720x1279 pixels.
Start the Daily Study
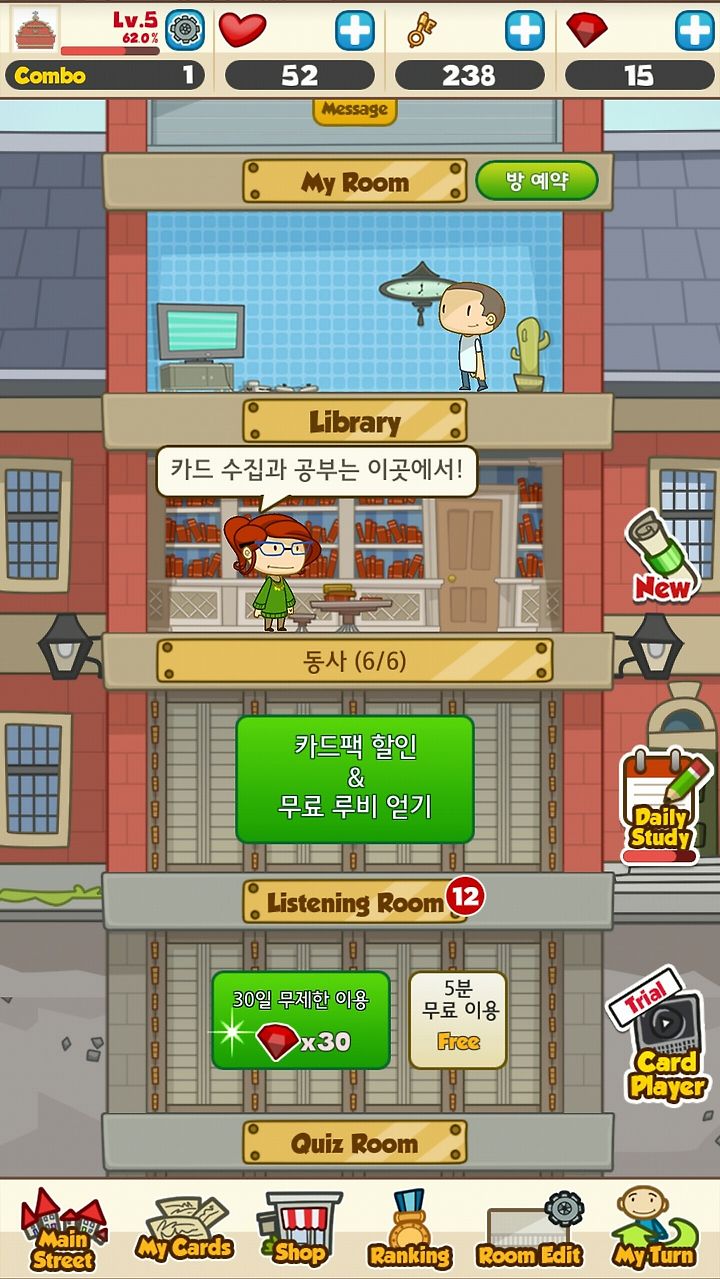pos(662,806)
